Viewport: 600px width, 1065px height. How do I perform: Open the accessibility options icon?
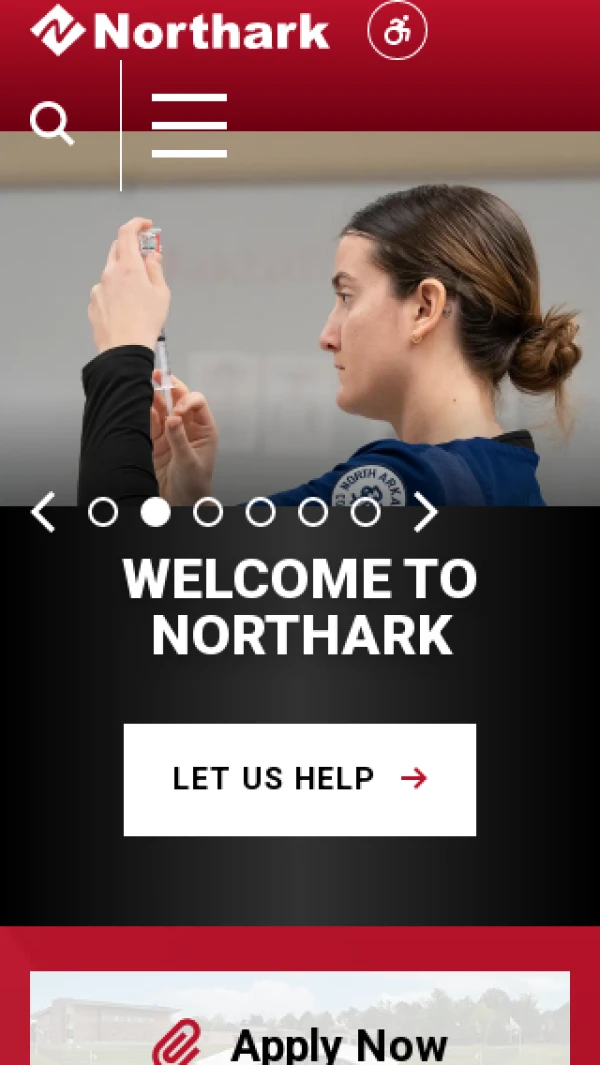tap(397, 31)
